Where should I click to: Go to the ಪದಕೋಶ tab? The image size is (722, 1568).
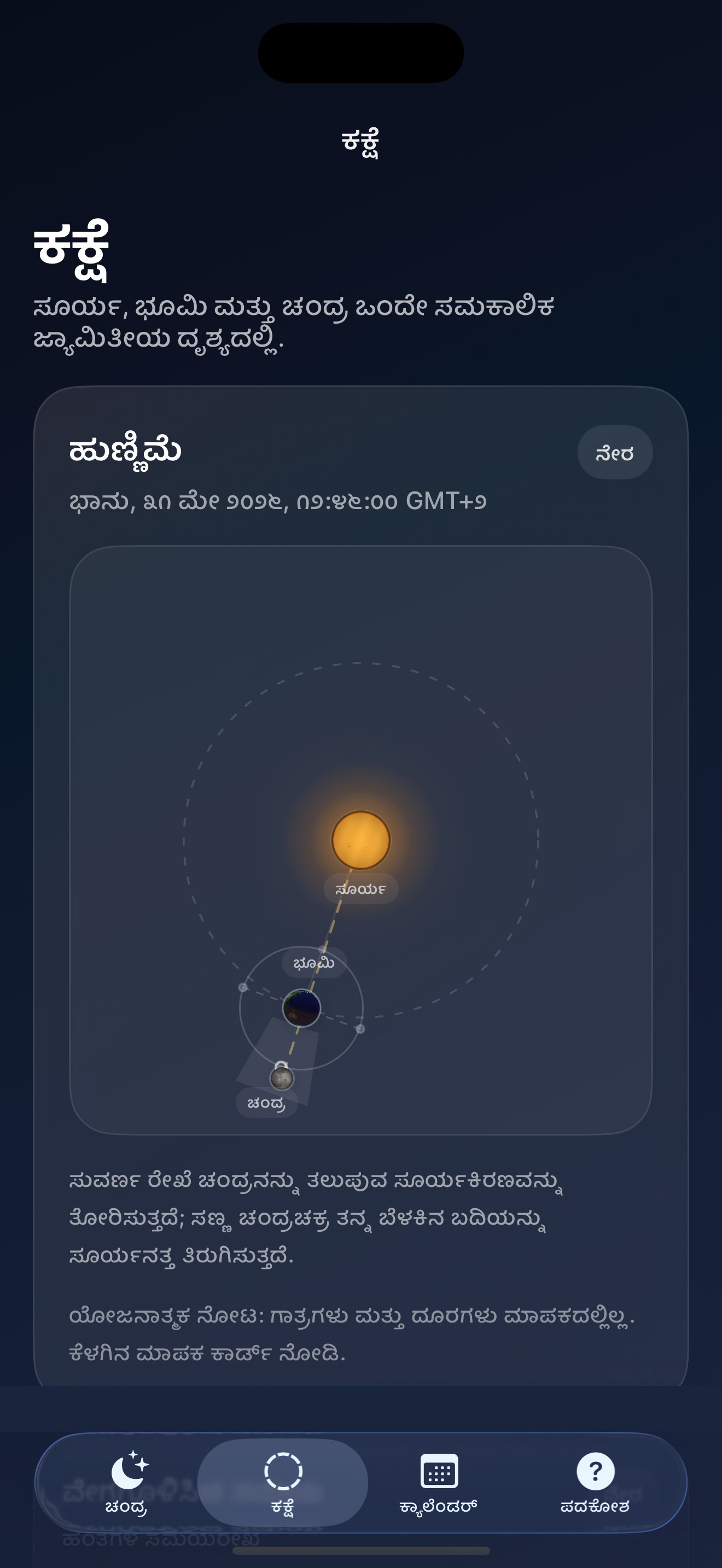point(595,1483)
